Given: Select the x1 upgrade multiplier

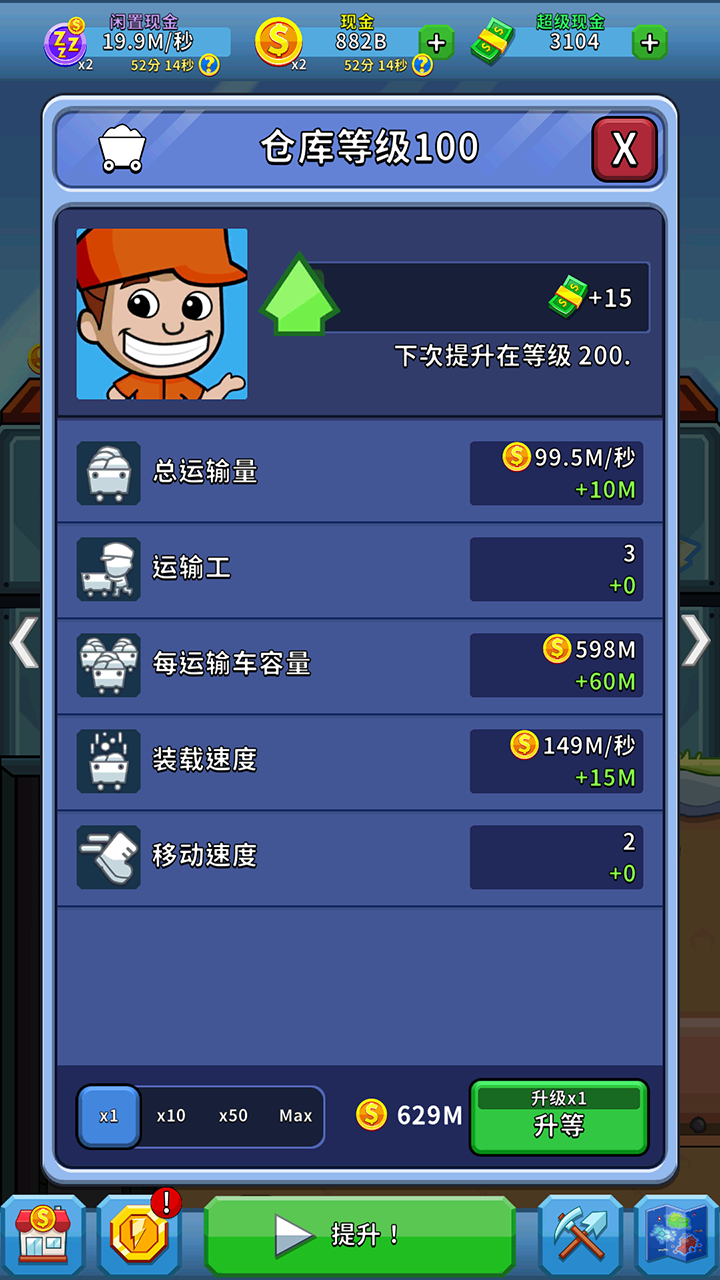Looking at the screenshot, I should 109,1116.
